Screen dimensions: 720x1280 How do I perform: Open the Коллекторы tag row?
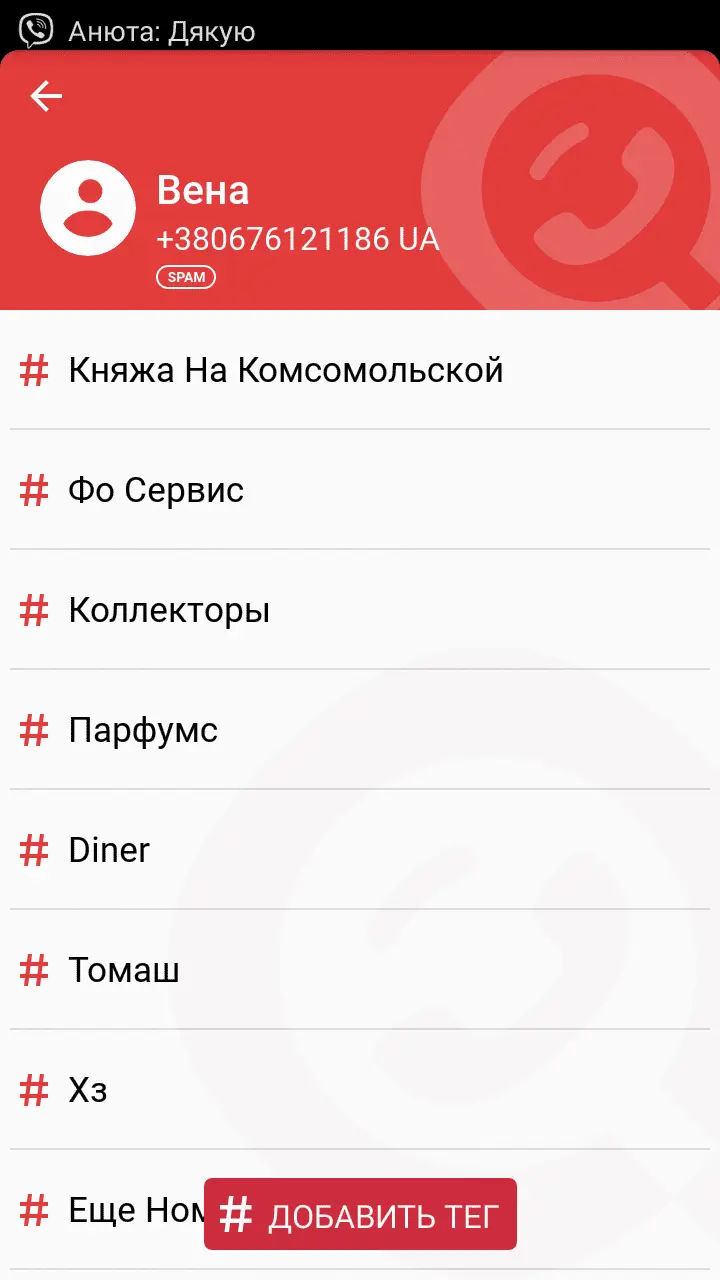[169, 611]
